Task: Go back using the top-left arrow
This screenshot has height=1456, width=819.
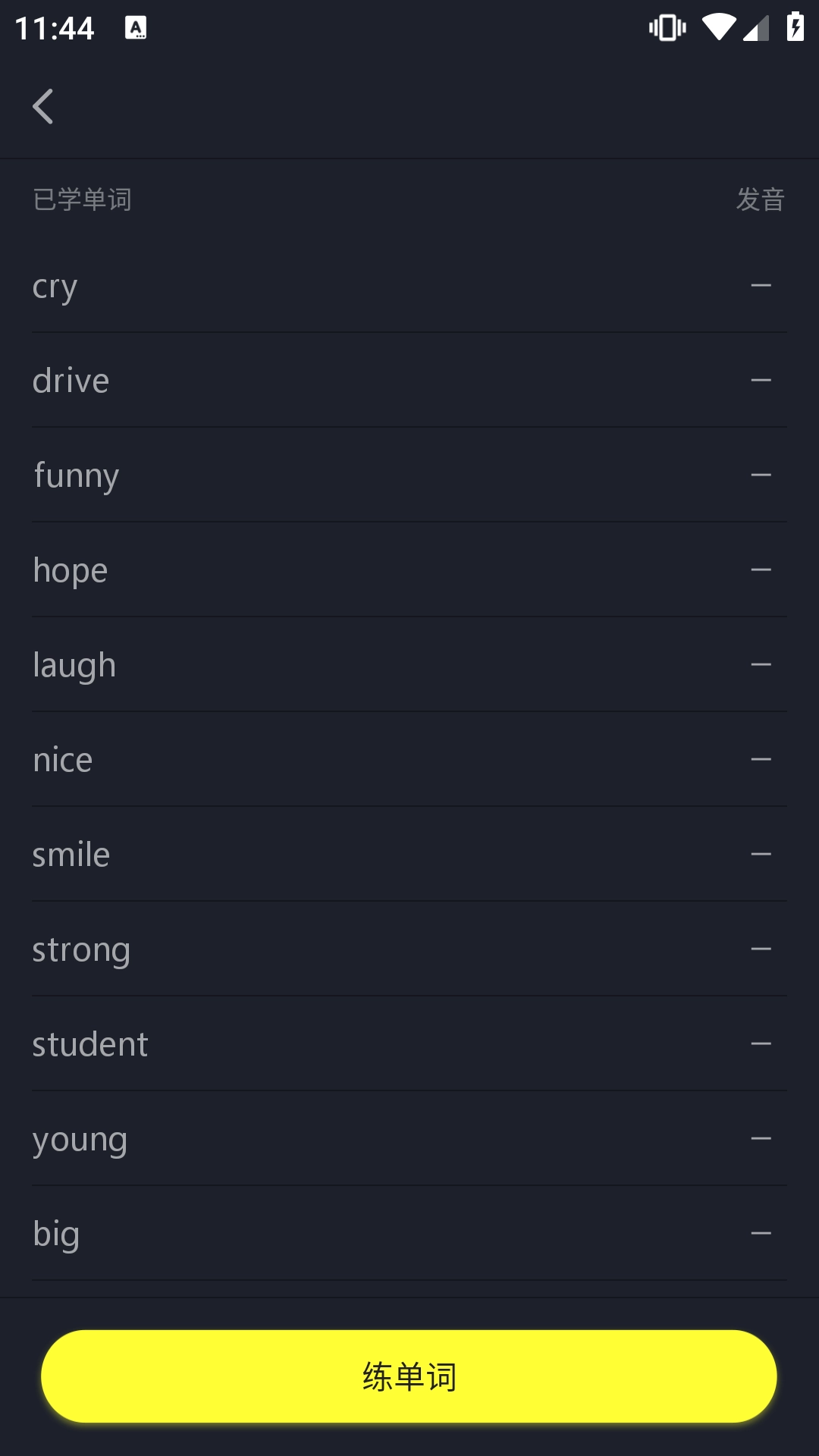Action: point(43,106)
